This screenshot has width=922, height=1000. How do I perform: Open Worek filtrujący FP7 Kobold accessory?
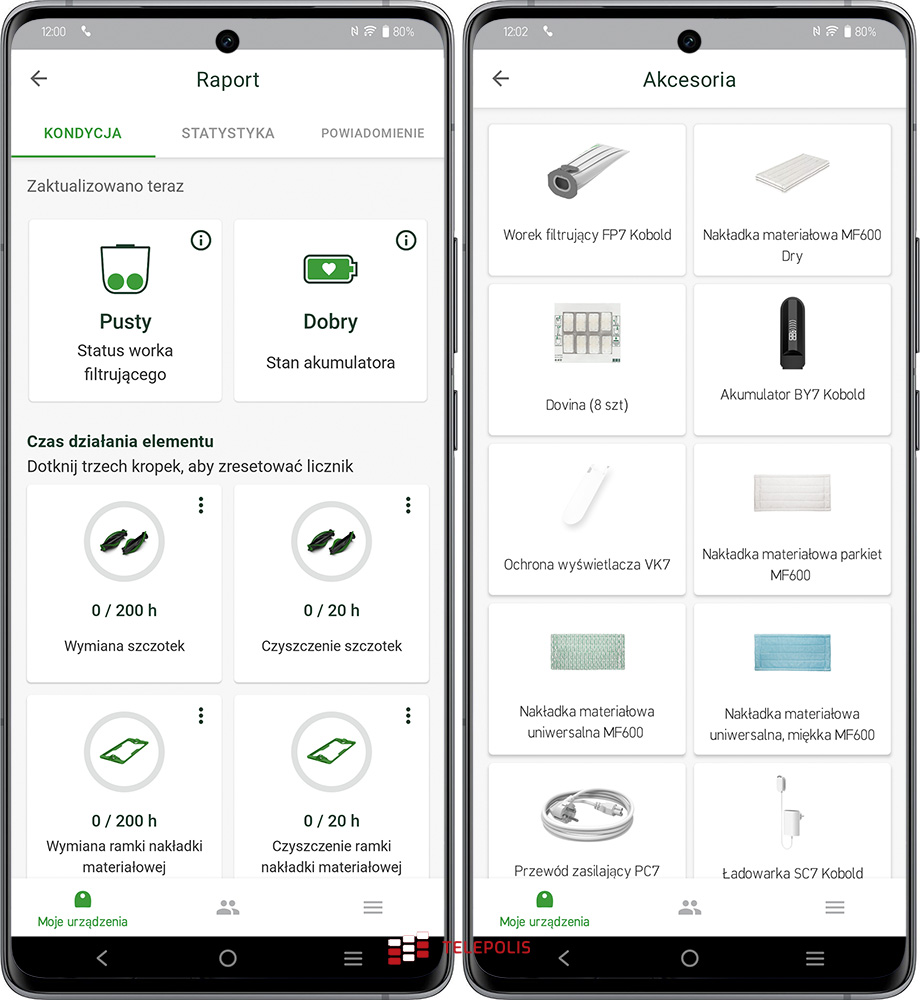(x=587, y=200)
